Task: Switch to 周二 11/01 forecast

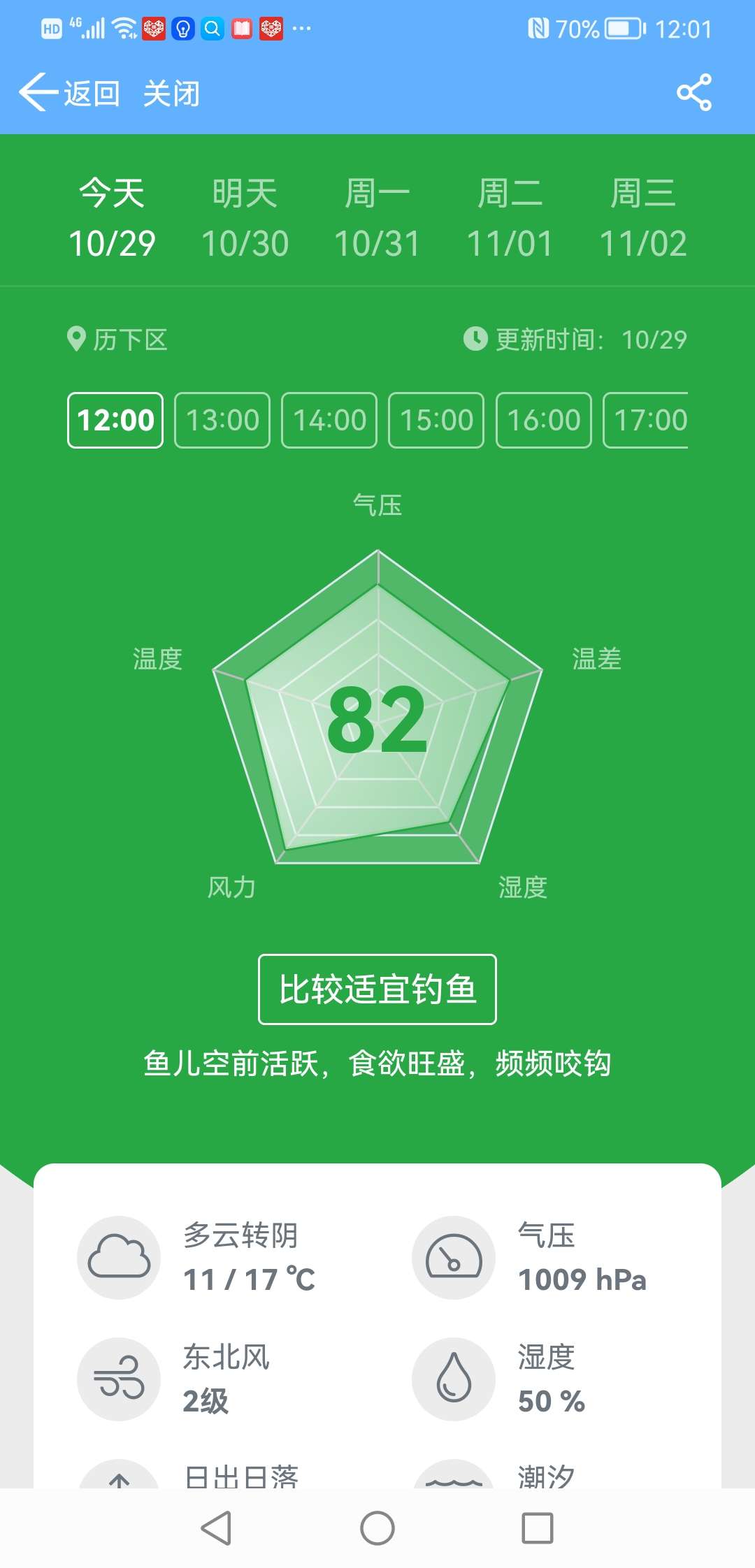Action: 510,217
